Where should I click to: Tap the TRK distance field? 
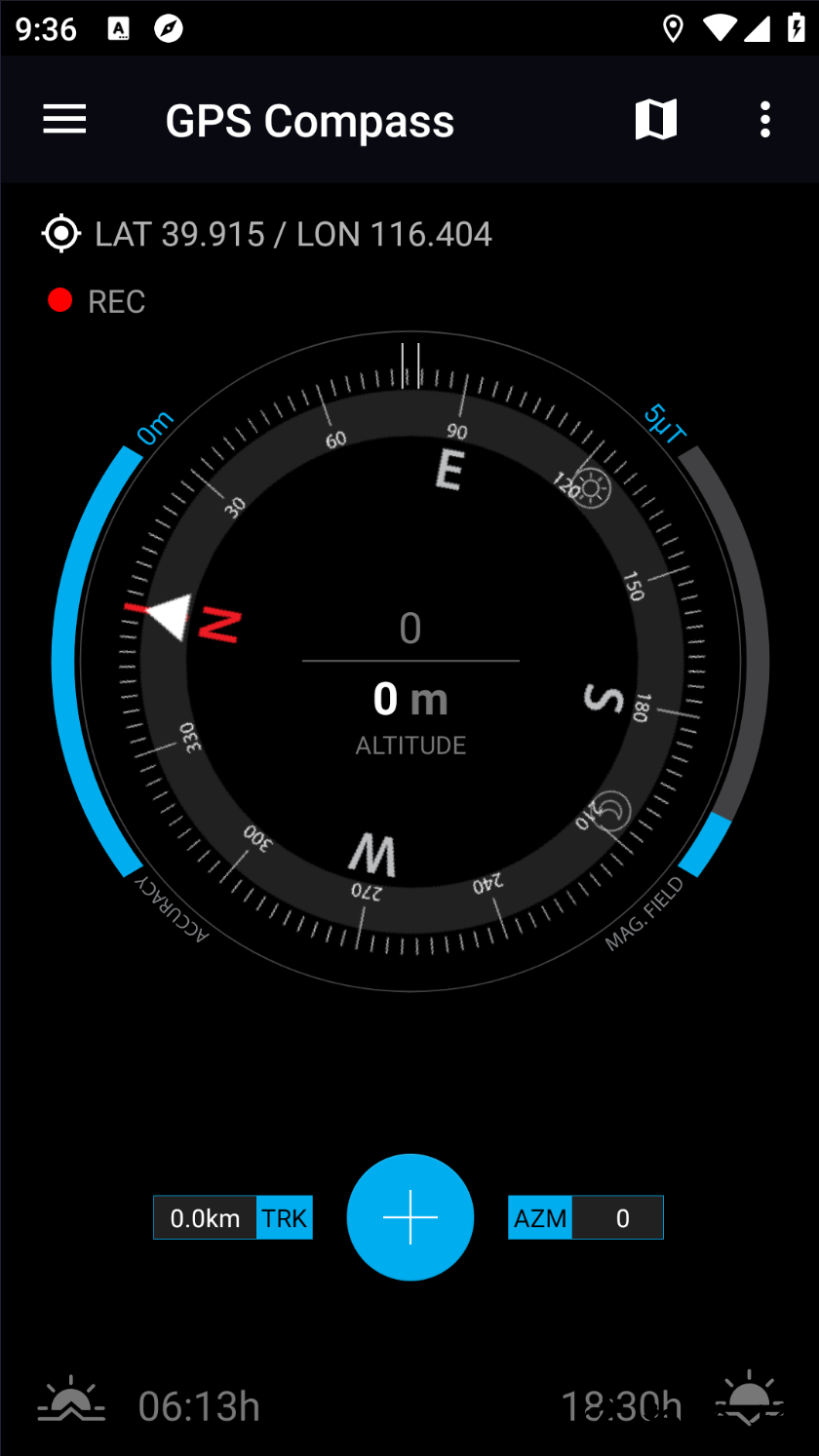233,1218
